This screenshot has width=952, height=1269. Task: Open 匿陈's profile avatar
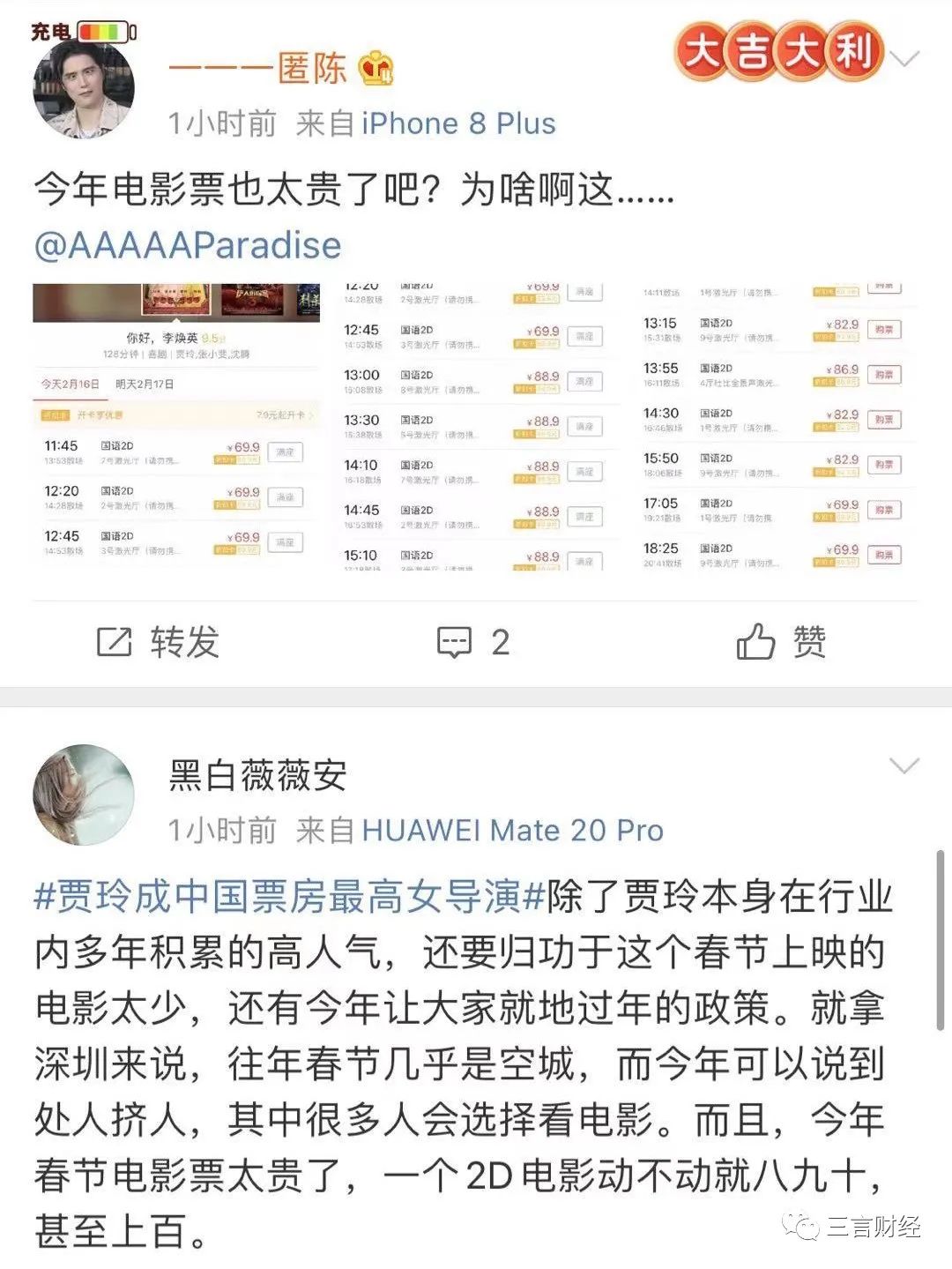tap(84, 87)
